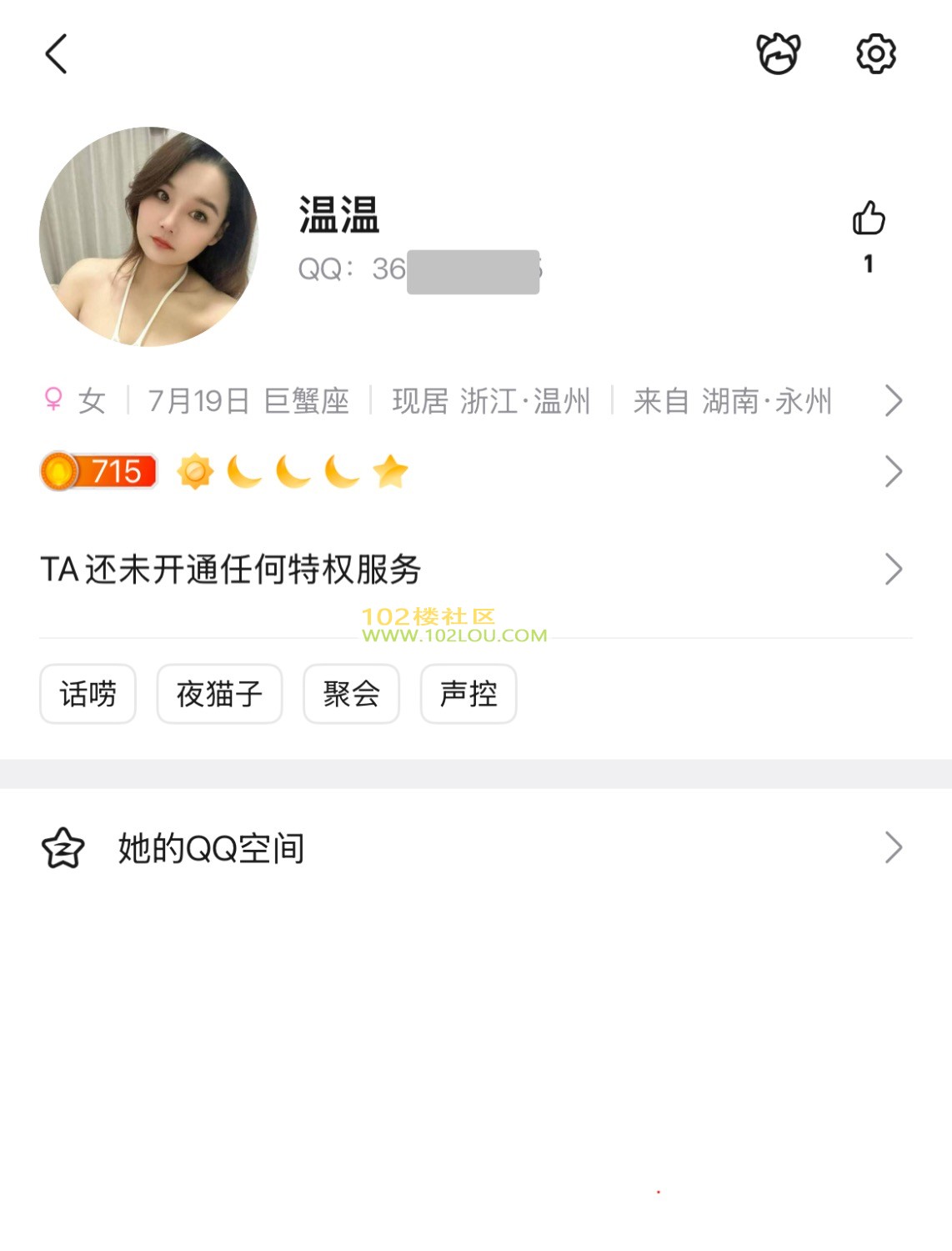Open the personal info row with 巨蟹座
The height and width of the screenshot is (1251, 952).
pyautogui.click(x=467, y=401)
